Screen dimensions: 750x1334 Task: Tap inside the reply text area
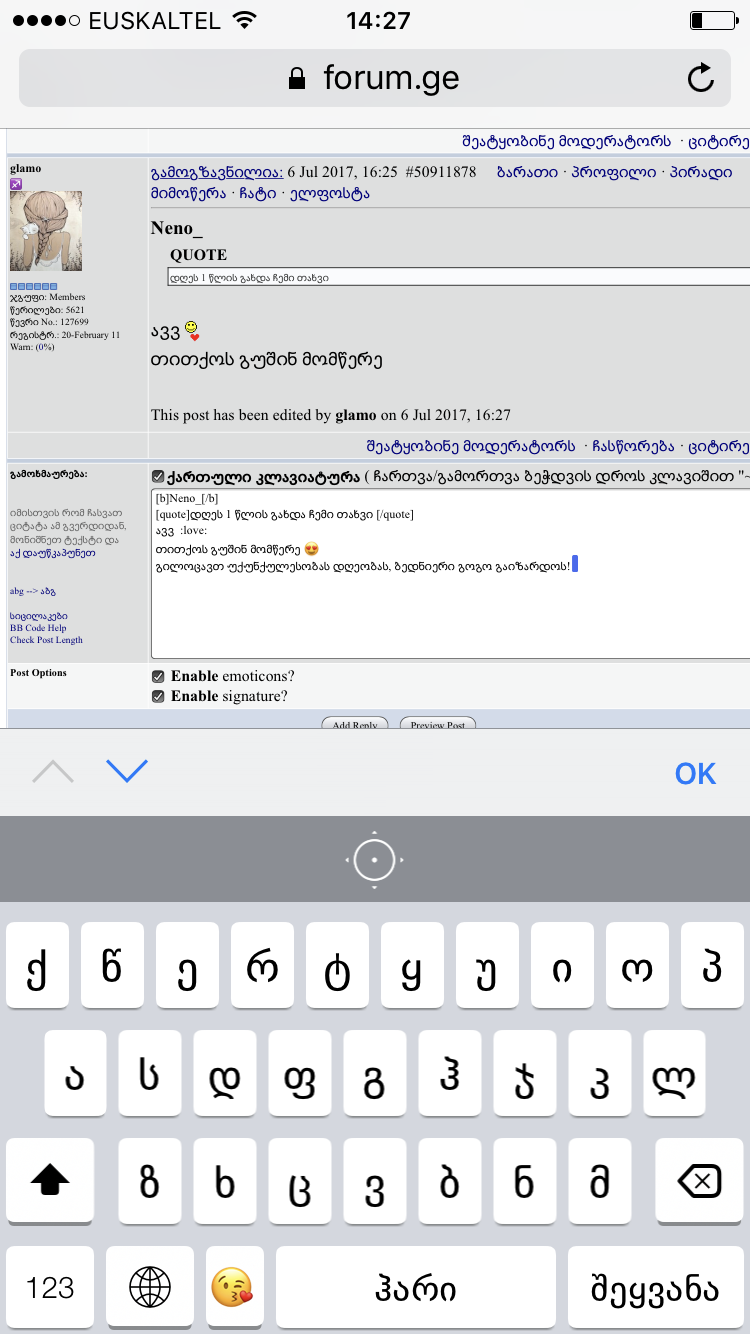[x=450, y=620]
